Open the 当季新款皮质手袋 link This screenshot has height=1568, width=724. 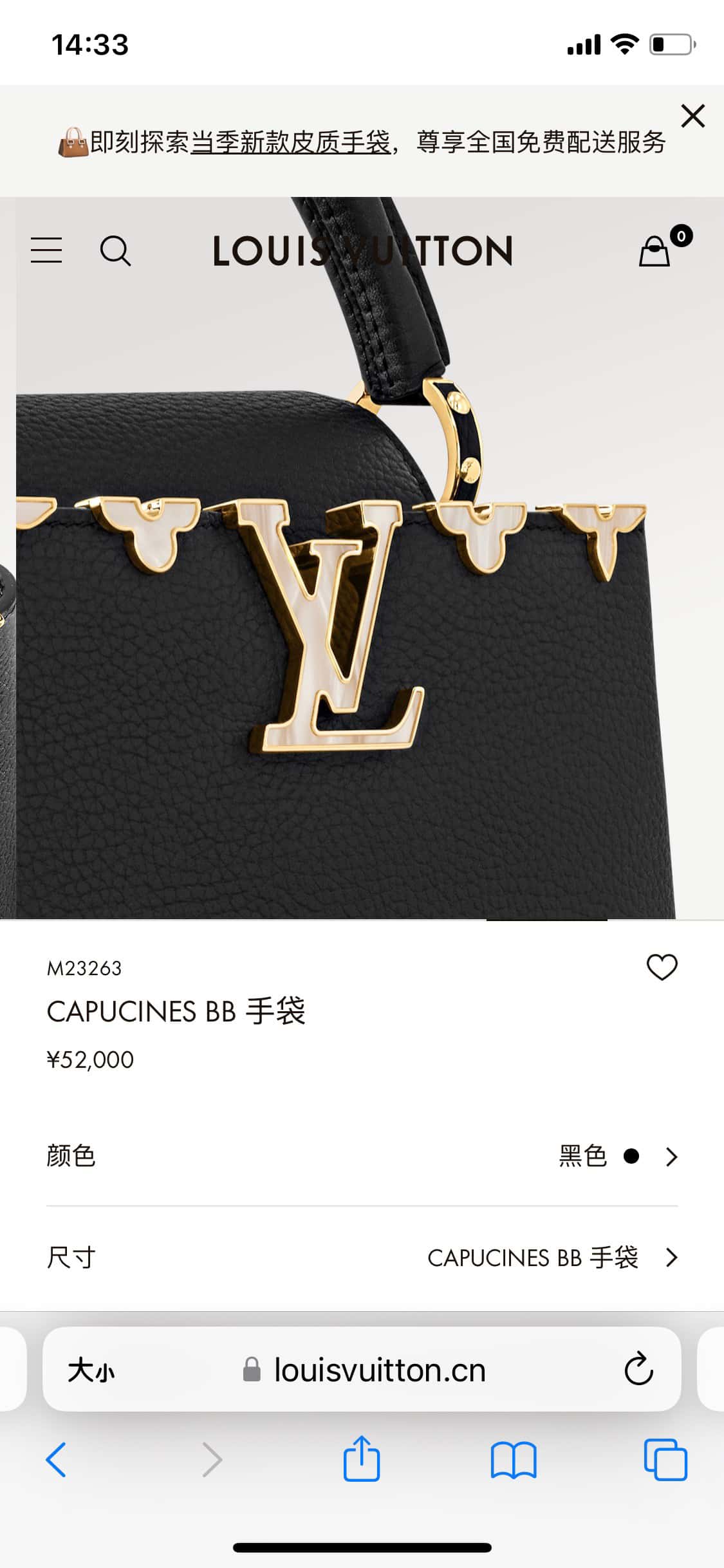coord(291,142)
